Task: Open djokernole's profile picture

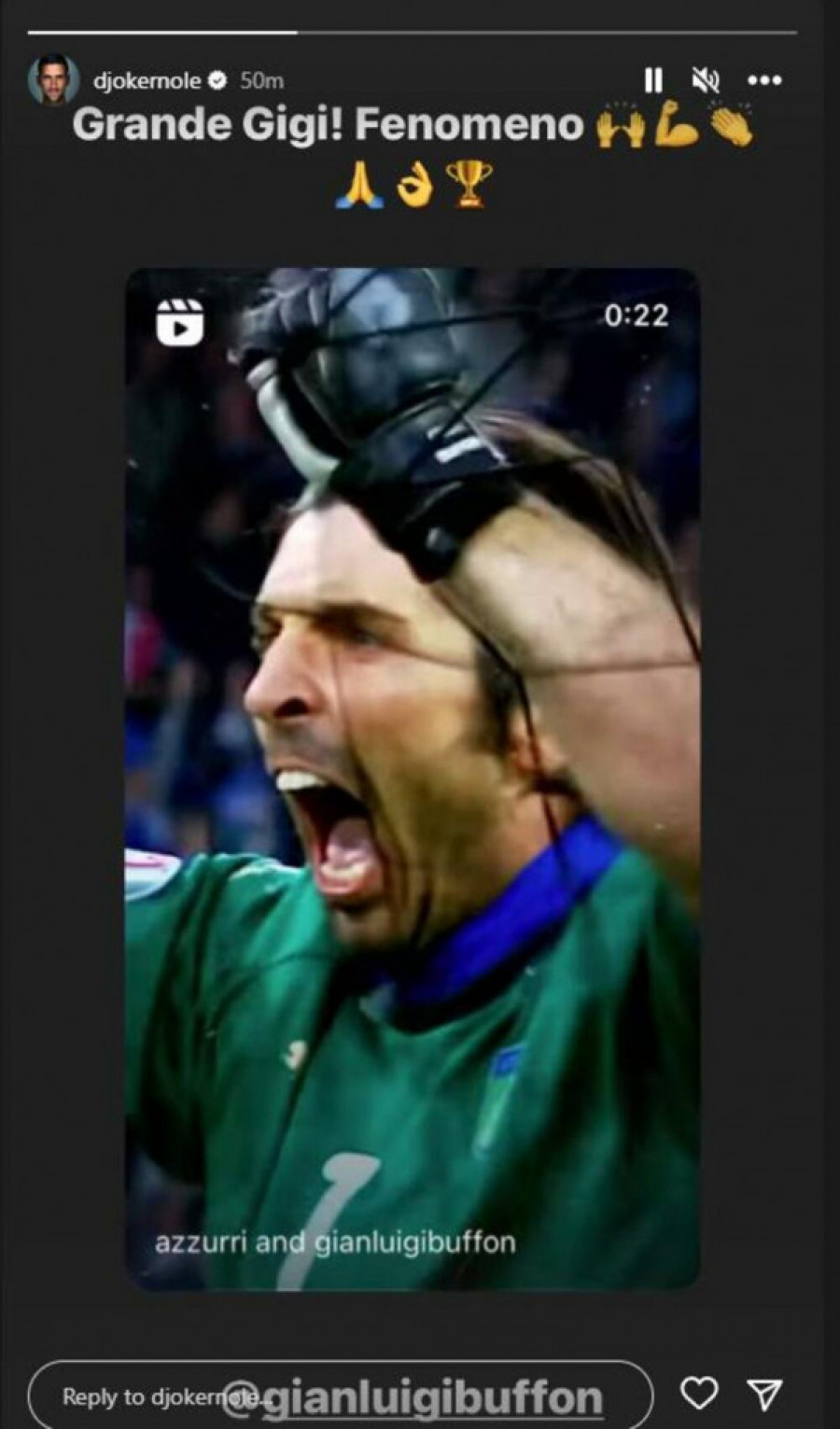Action: pos(53,80)
